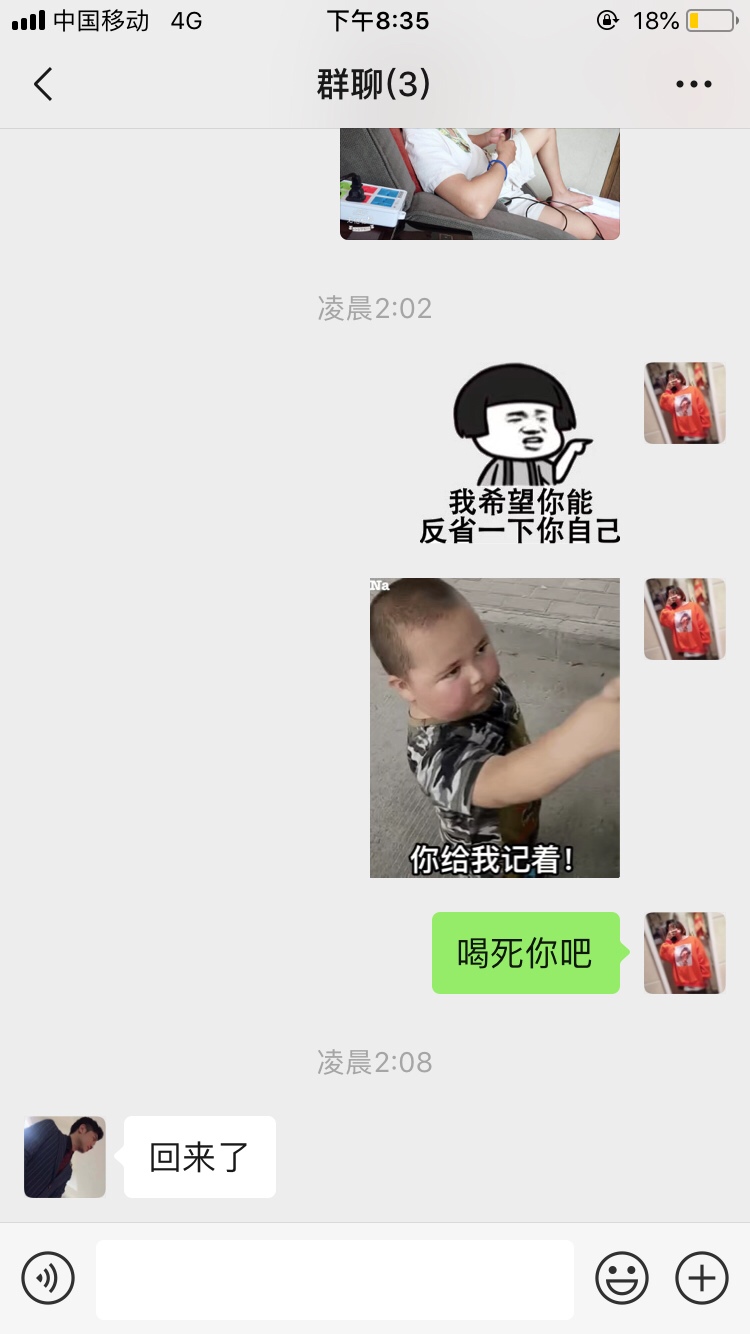Screen dimensions: 750x1334
Task: Open the partly visible photo at top
Action: 480,184
